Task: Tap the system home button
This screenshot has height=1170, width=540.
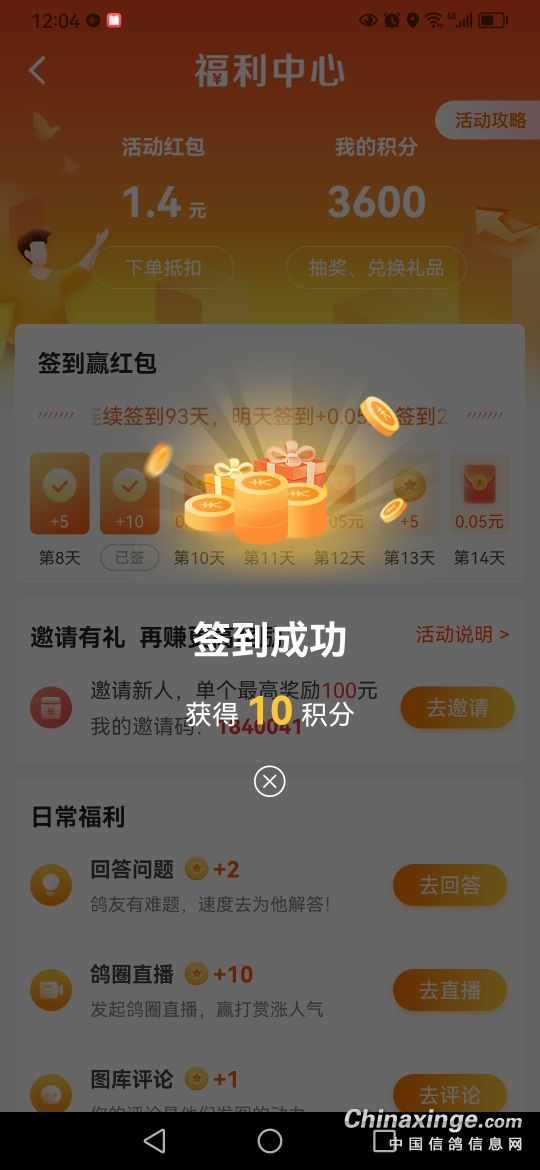Action: tap(269, 1140)
